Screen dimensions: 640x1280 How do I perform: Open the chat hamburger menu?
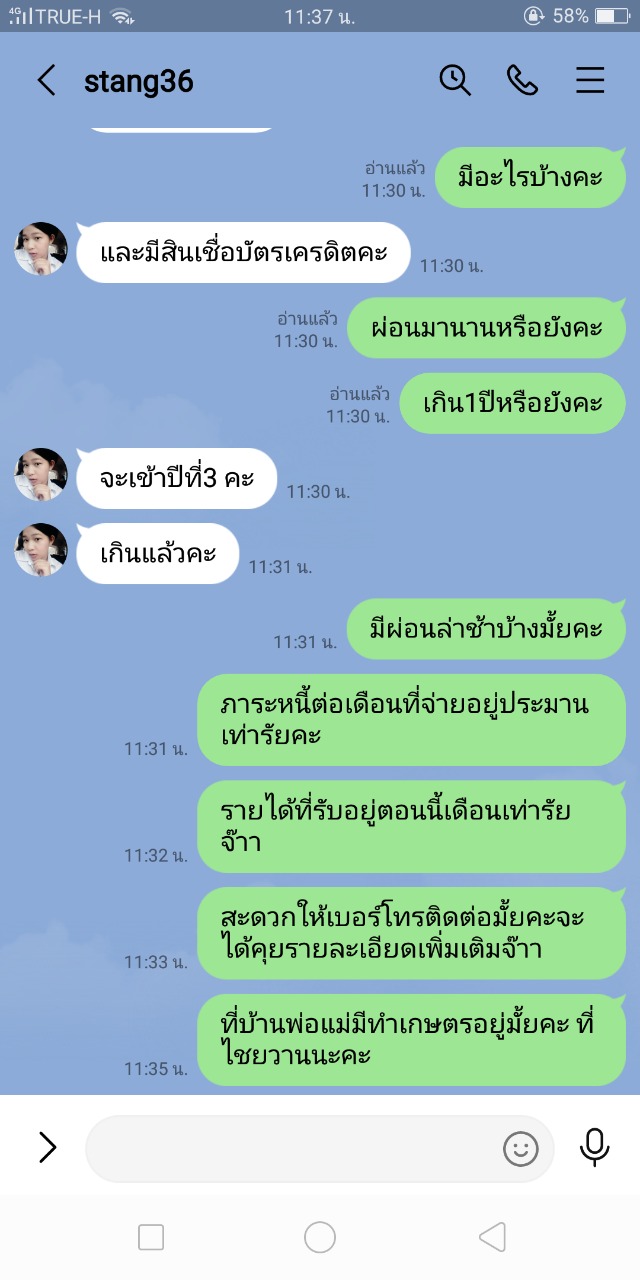(590, 81)
